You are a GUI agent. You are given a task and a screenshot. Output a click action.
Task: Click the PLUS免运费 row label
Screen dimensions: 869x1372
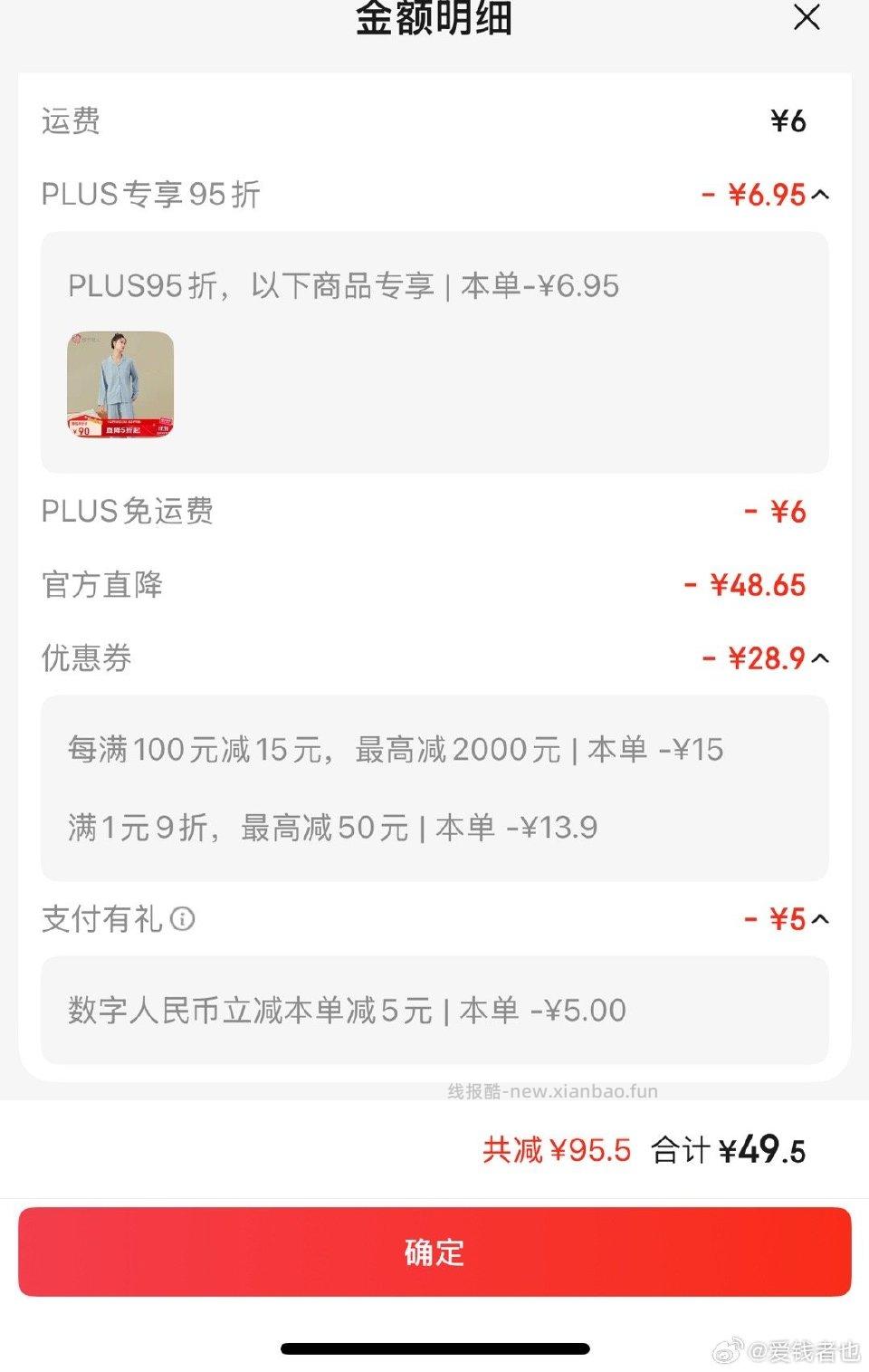point(129,512)
